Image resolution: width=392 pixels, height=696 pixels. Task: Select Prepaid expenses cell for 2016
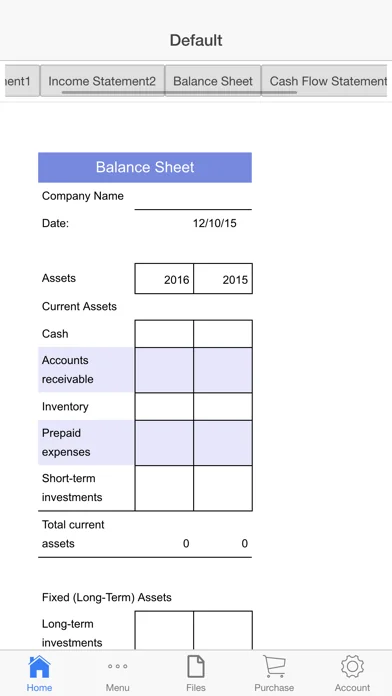[x=164, y=443]
